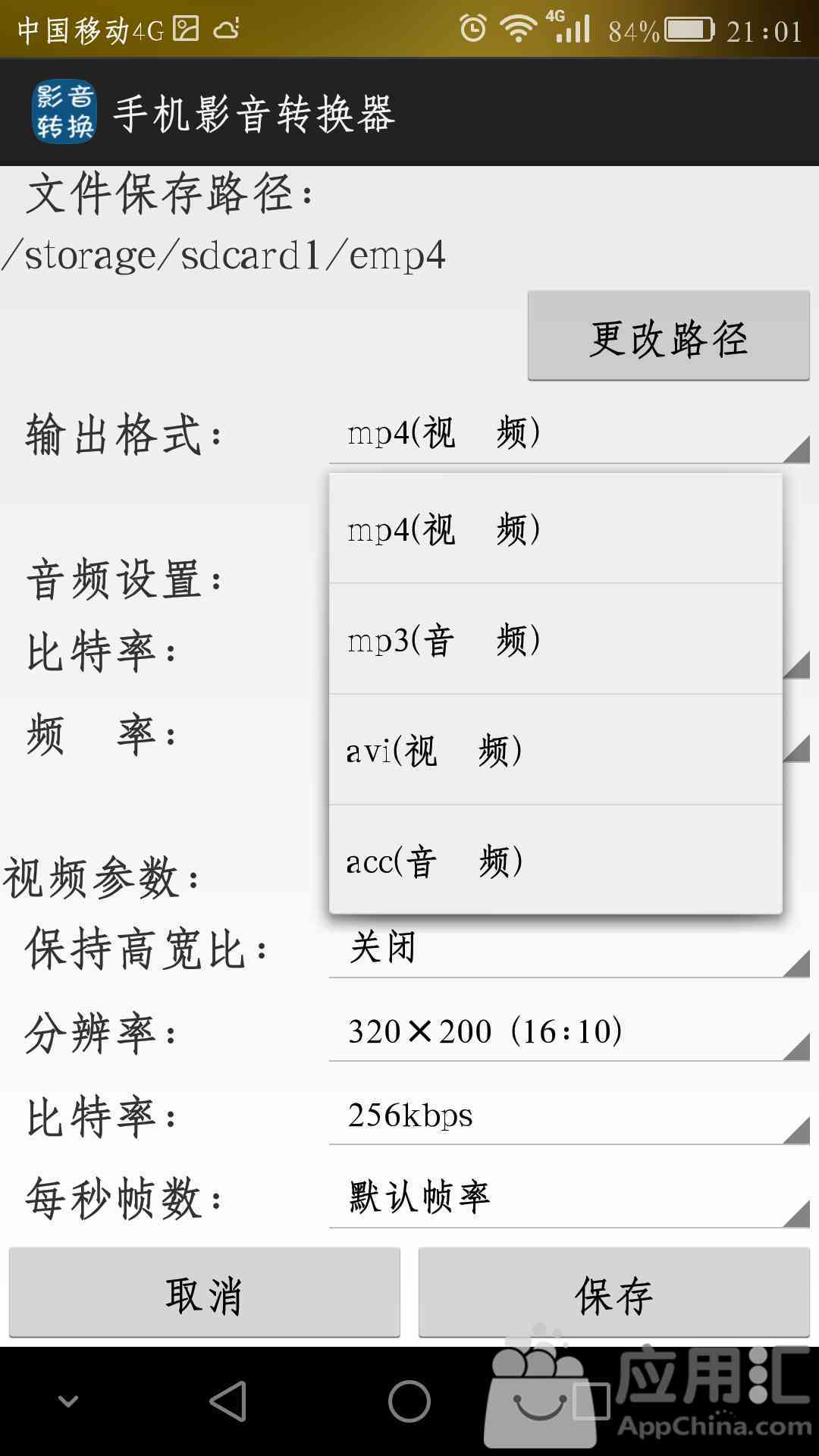The height and width of the screenshot is (1456, 819).
Task: Choose avi(视频) output format
Action: [556, 750]
